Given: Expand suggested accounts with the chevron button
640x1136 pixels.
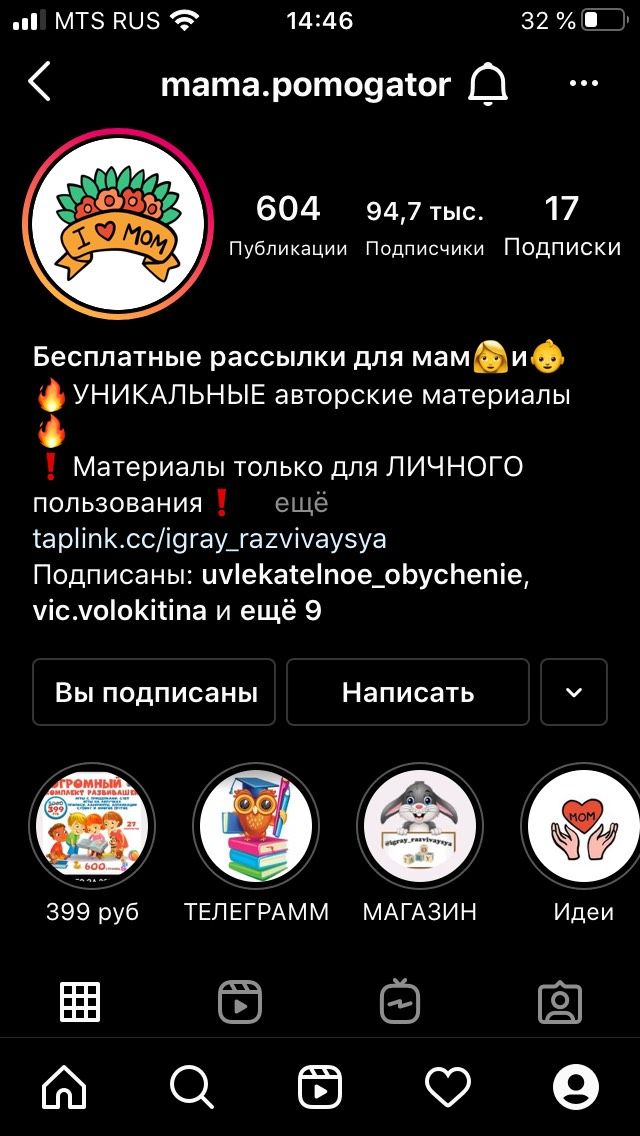Looking at the screenshot, I should click(x=573, y=692).
